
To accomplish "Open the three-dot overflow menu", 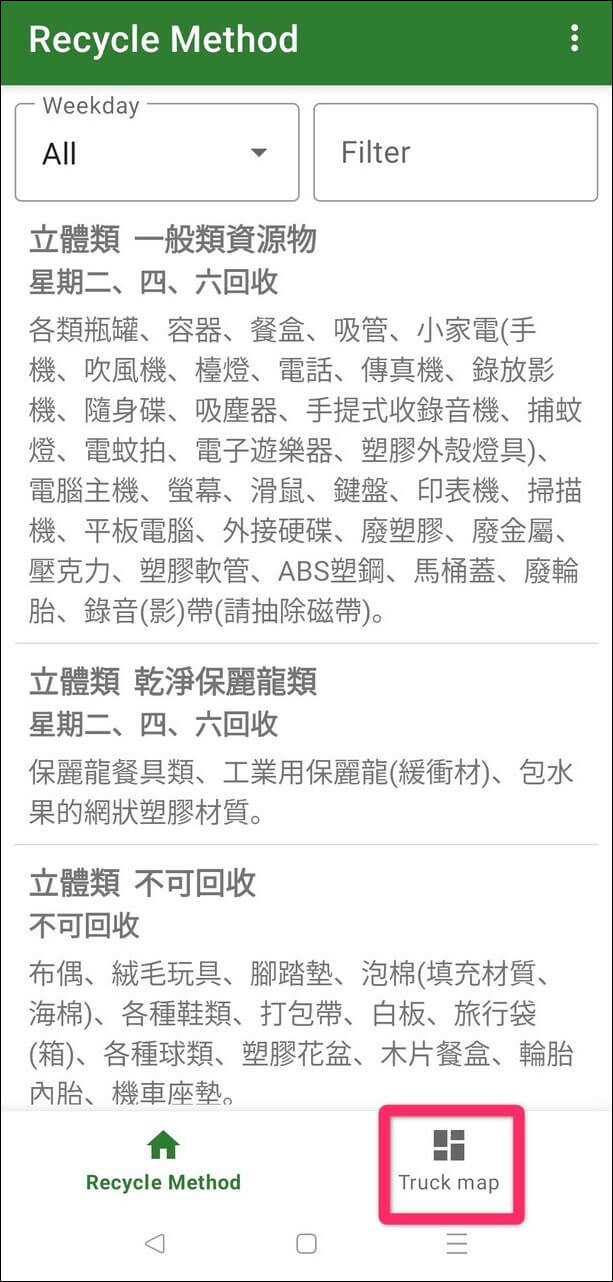I will [574, 39].
